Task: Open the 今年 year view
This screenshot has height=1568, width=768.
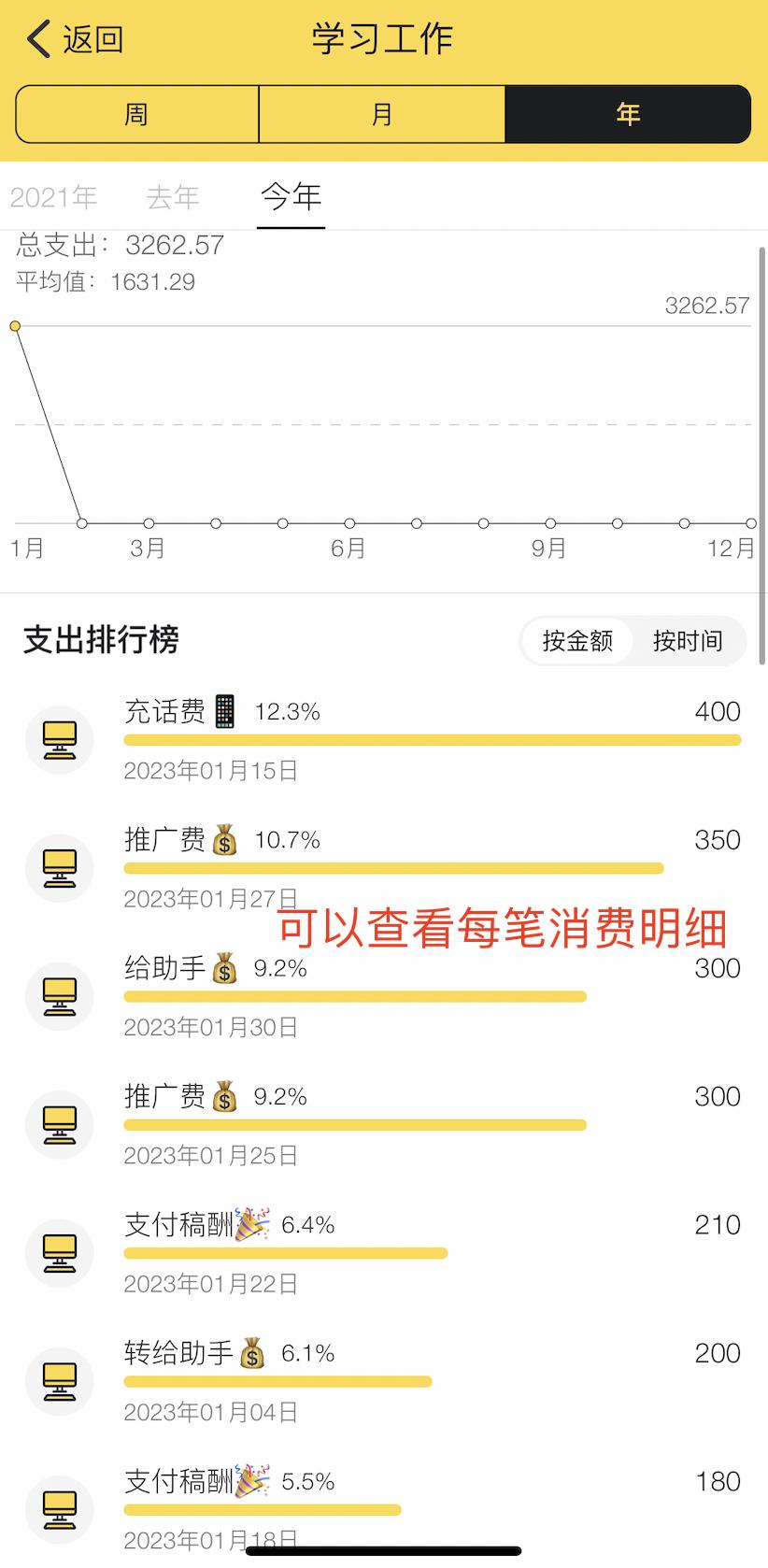Action: [x=291, y=197]
